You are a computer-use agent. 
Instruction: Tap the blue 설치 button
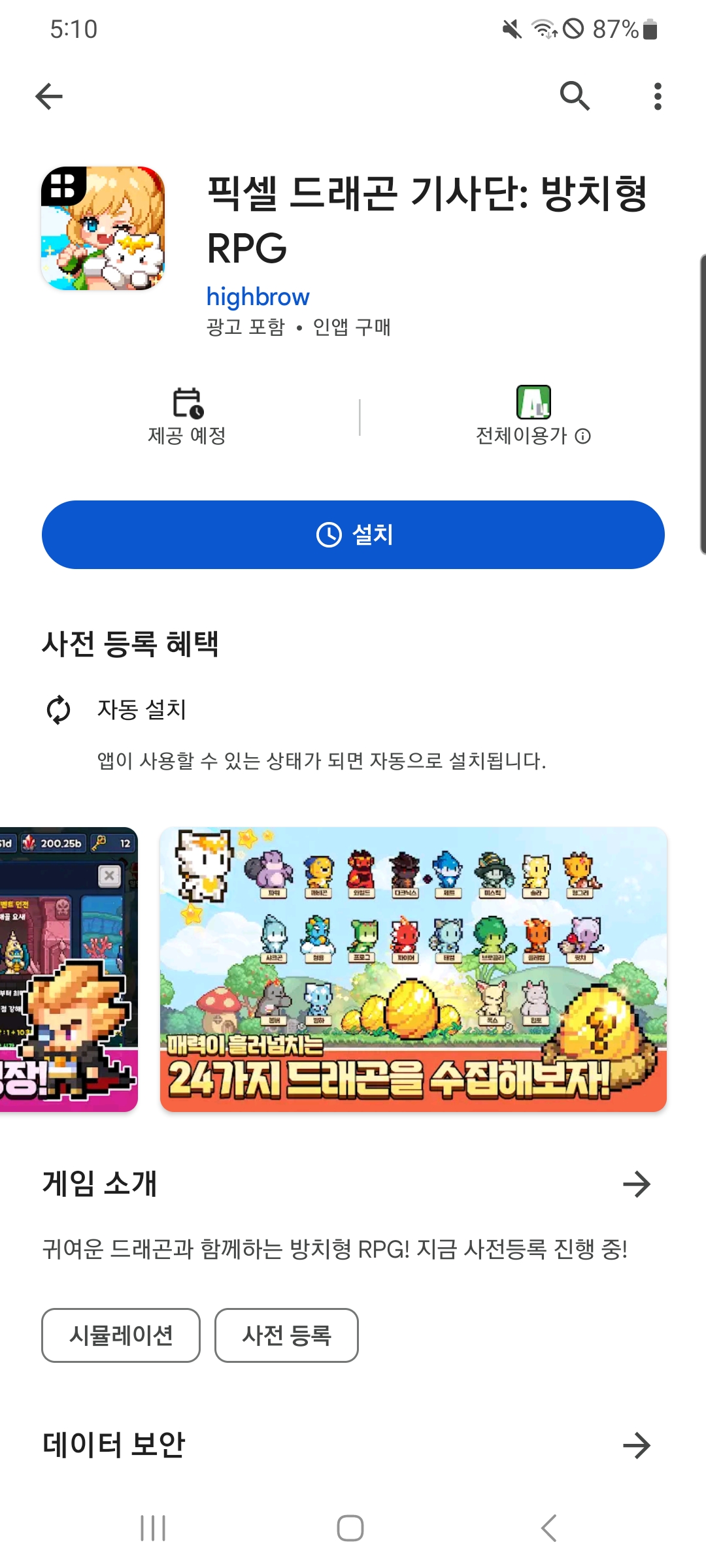353,534
